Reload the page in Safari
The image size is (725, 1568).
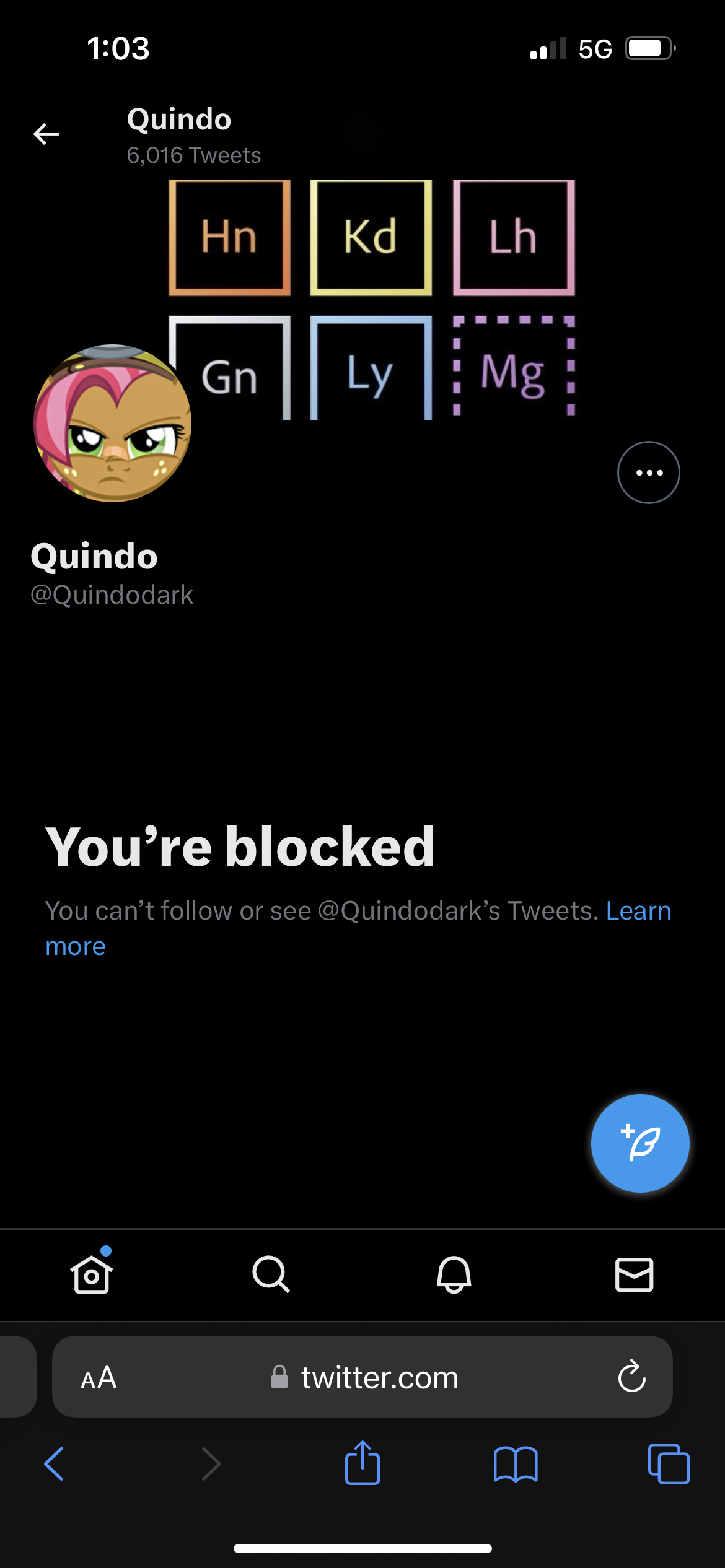tap(631, 1377)
